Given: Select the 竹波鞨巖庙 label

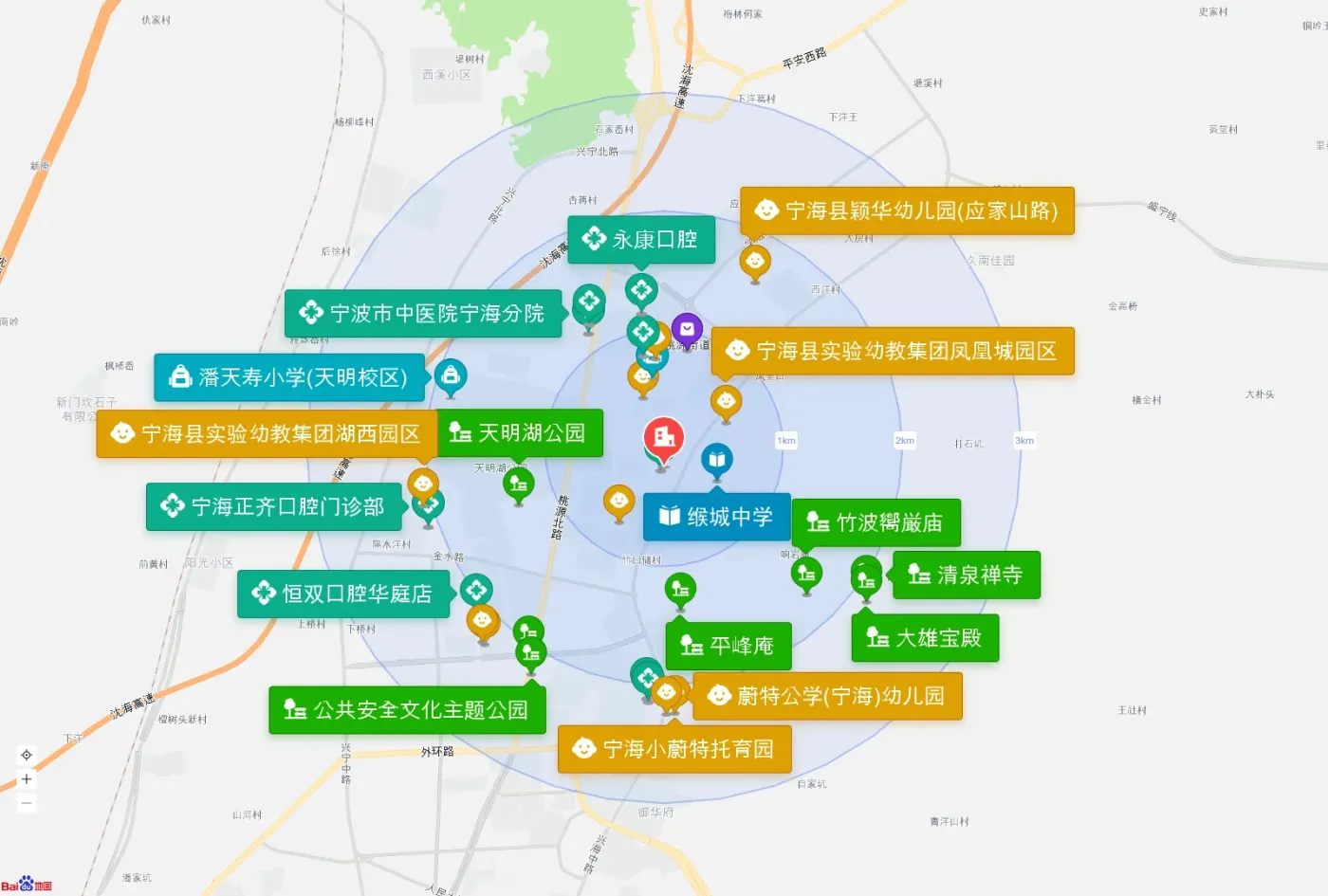Looking at the screenshot, I should pyautogui.click(x=876, y=522).
